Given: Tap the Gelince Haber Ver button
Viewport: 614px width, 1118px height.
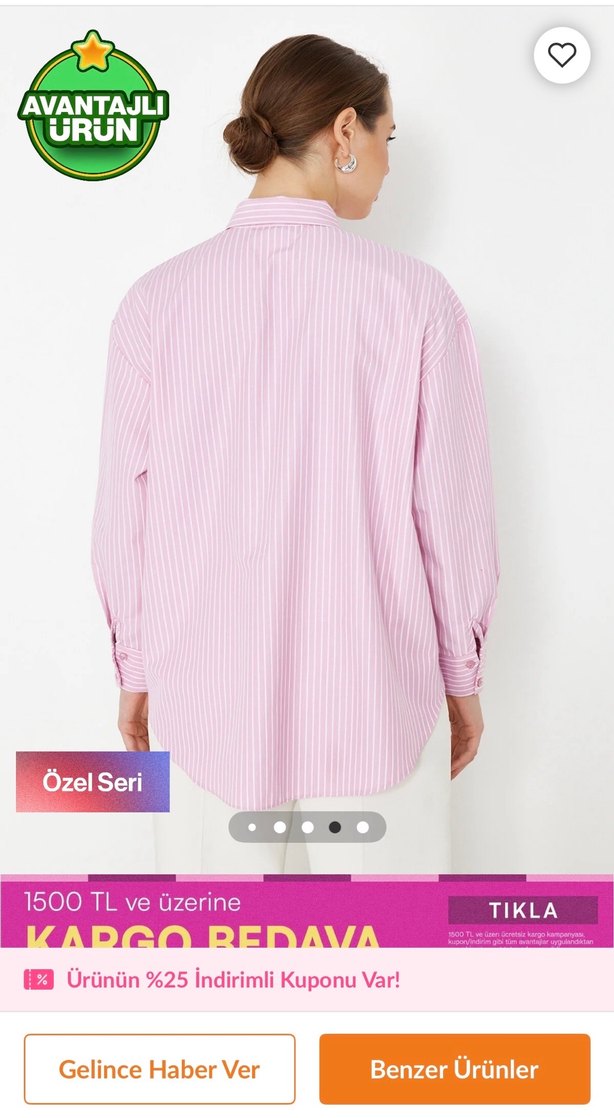Looking at the screenshot, I should [160, 1069].
